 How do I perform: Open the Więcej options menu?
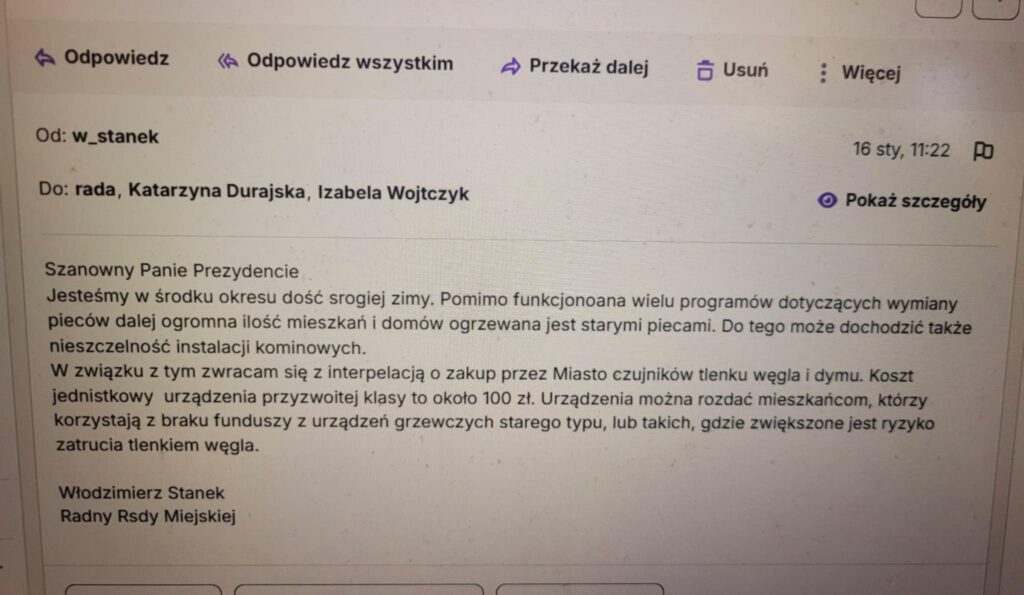859,73
